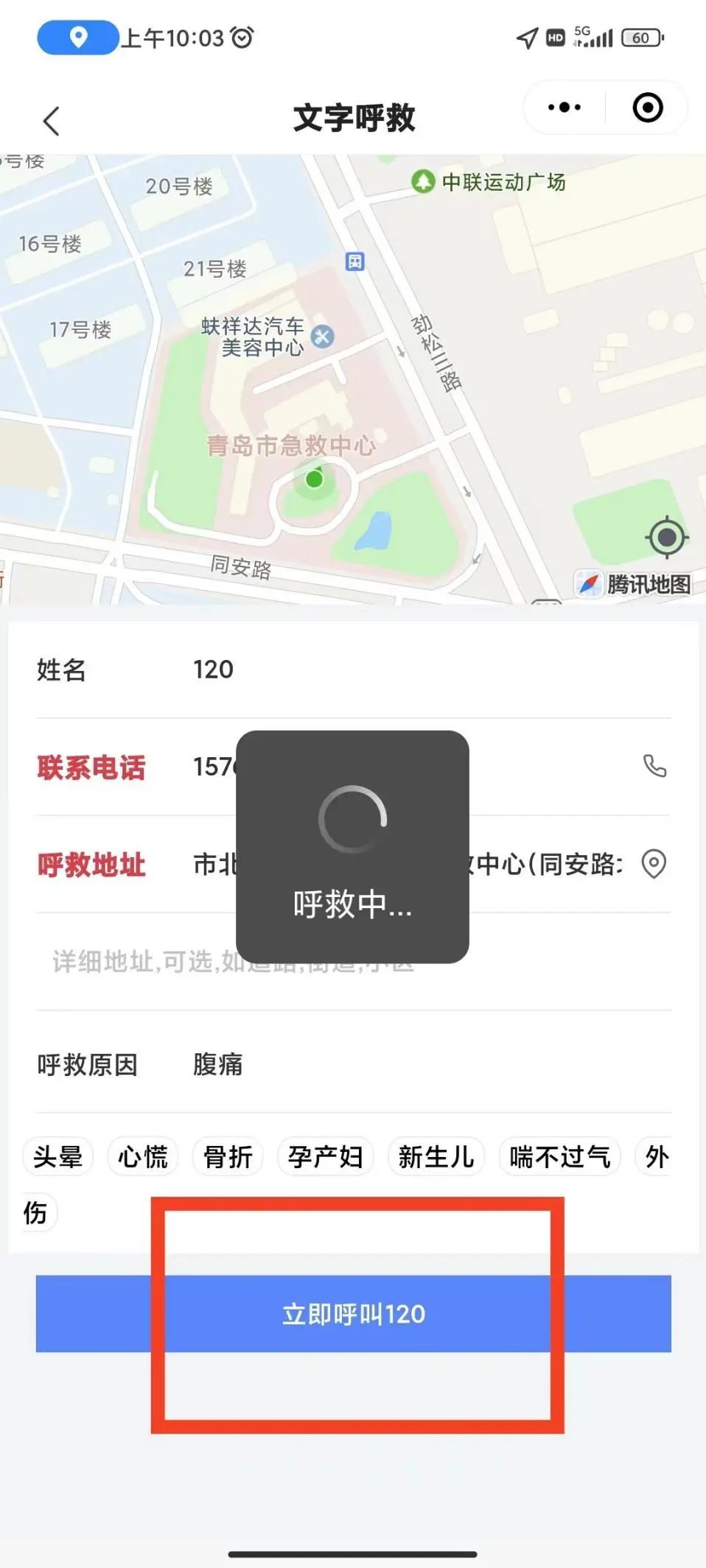This screenshot has width=706, height=1568.
Task: Pick a location with the 呼救地址 pin icon
Action: [654, 864]
